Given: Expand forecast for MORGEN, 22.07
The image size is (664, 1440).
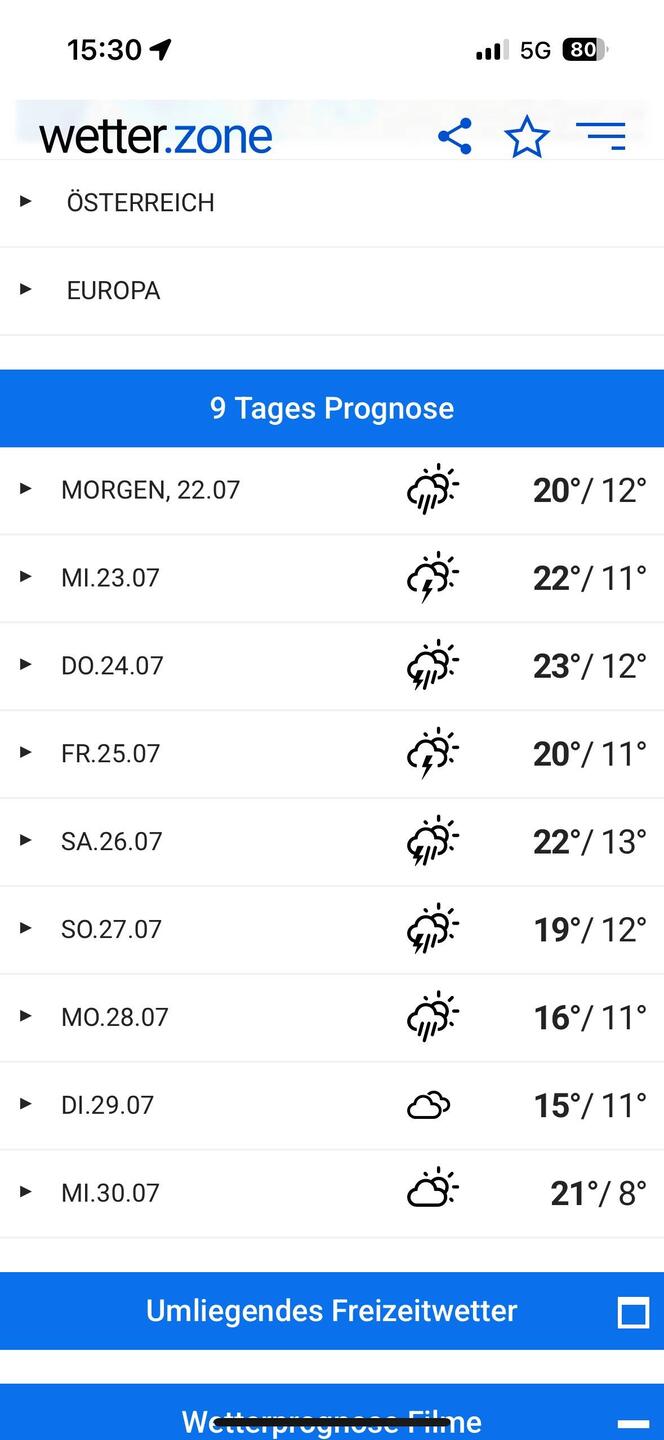Looking at the screenshot, I should click(332, 490).
